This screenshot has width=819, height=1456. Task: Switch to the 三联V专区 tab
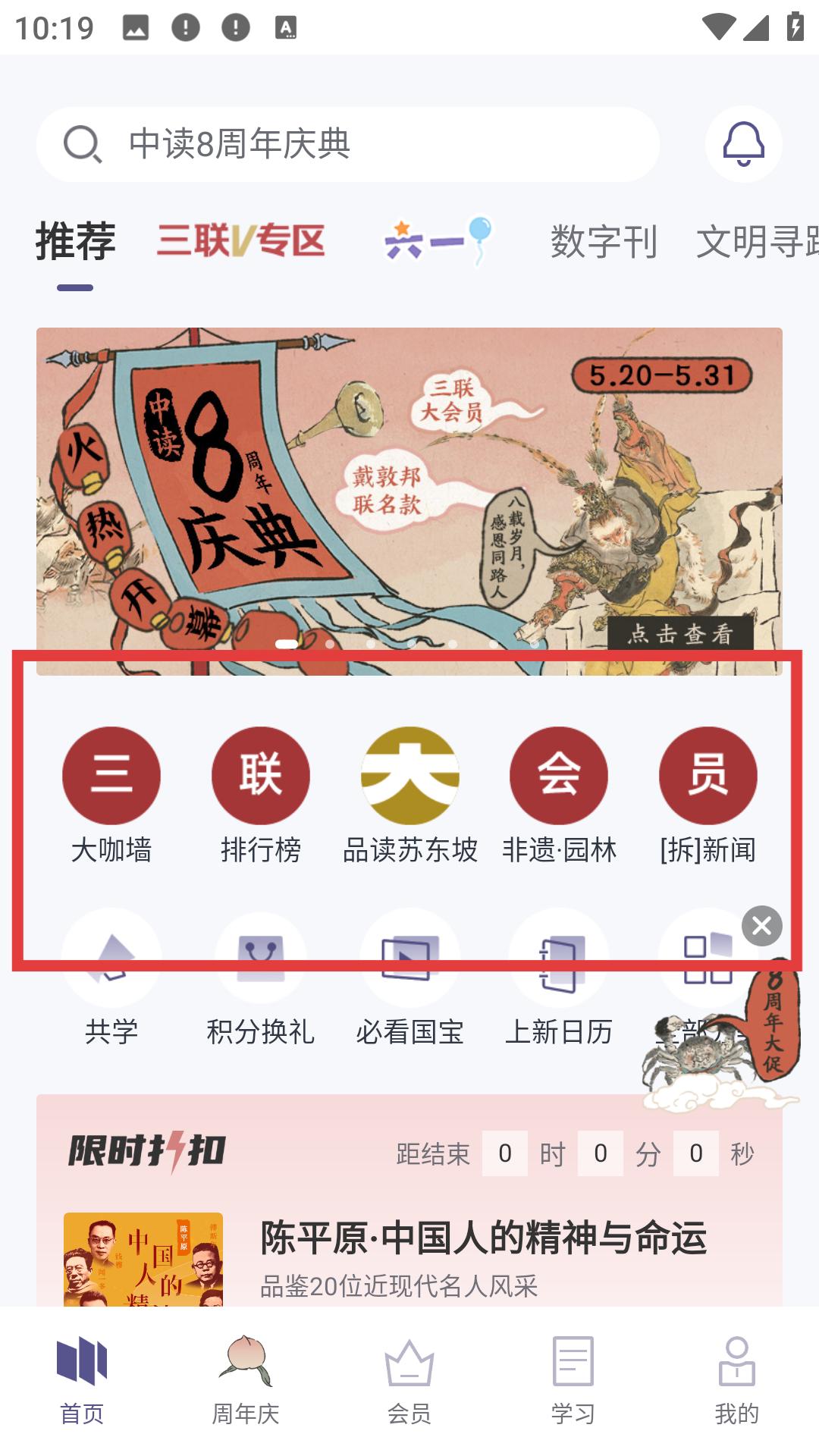coord(241,241)
